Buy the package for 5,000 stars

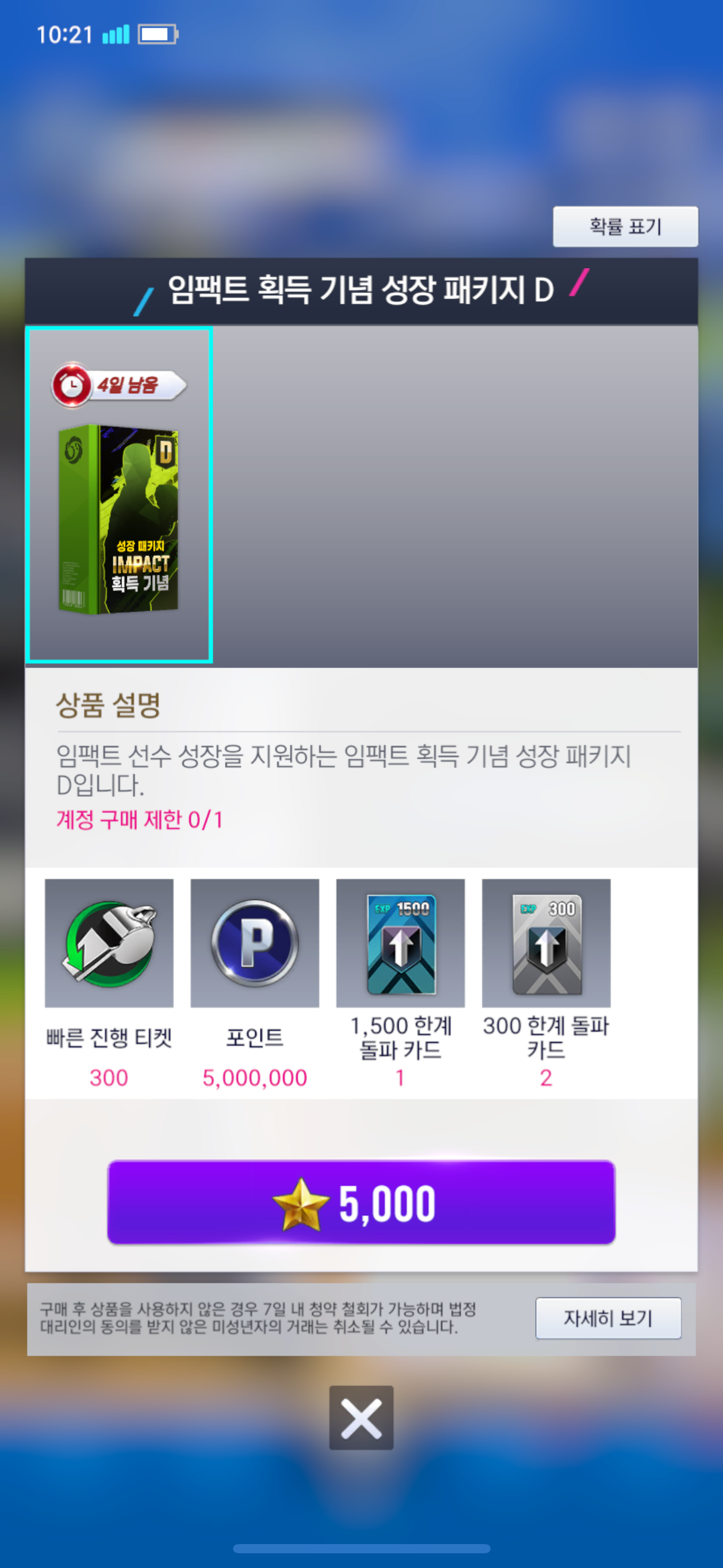point(361,1202)
